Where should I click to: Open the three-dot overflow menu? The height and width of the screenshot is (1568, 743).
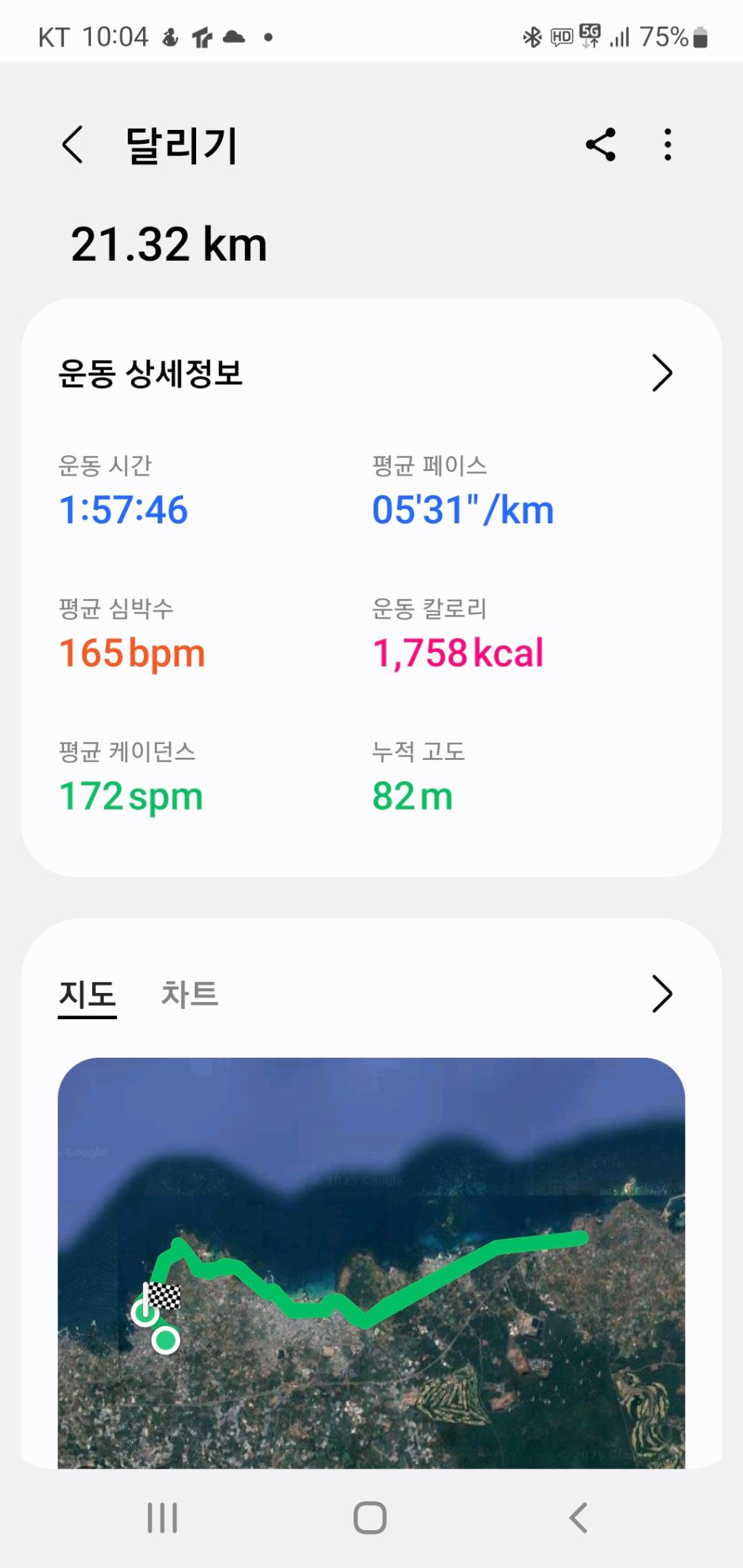pos(667,144)
